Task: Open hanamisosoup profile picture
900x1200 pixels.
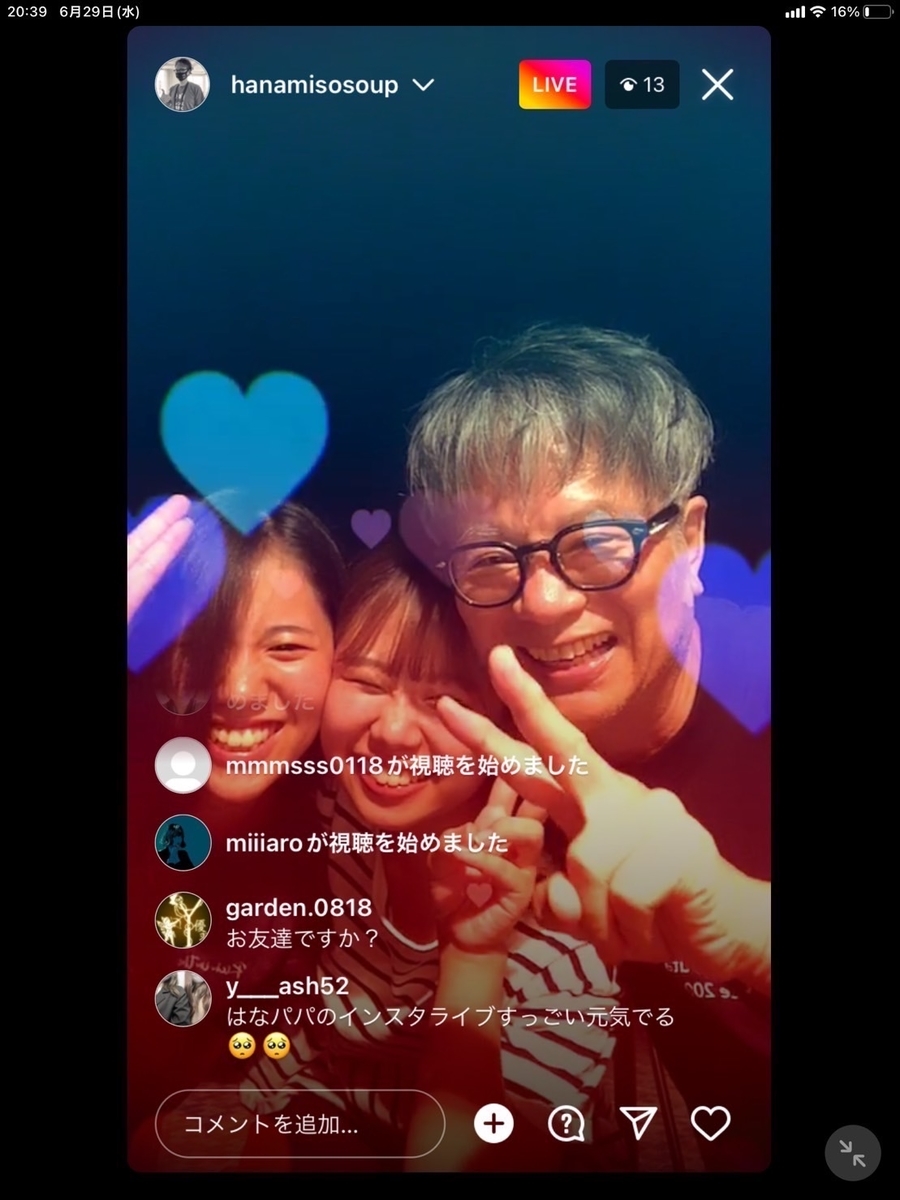Action: pyautogui.click(x=182, y=84)
